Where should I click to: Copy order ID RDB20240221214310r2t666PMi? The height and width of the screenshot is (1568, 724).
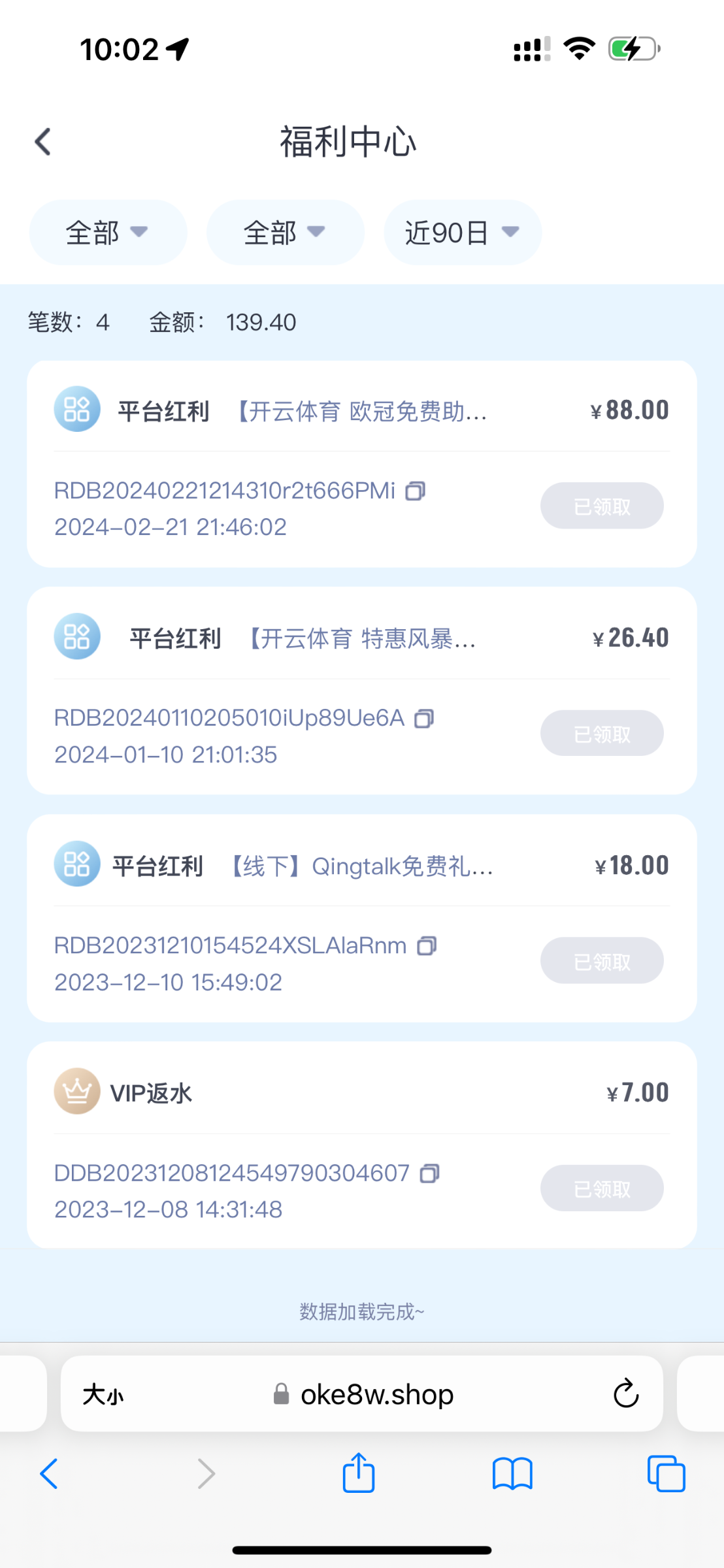[416, 491]
